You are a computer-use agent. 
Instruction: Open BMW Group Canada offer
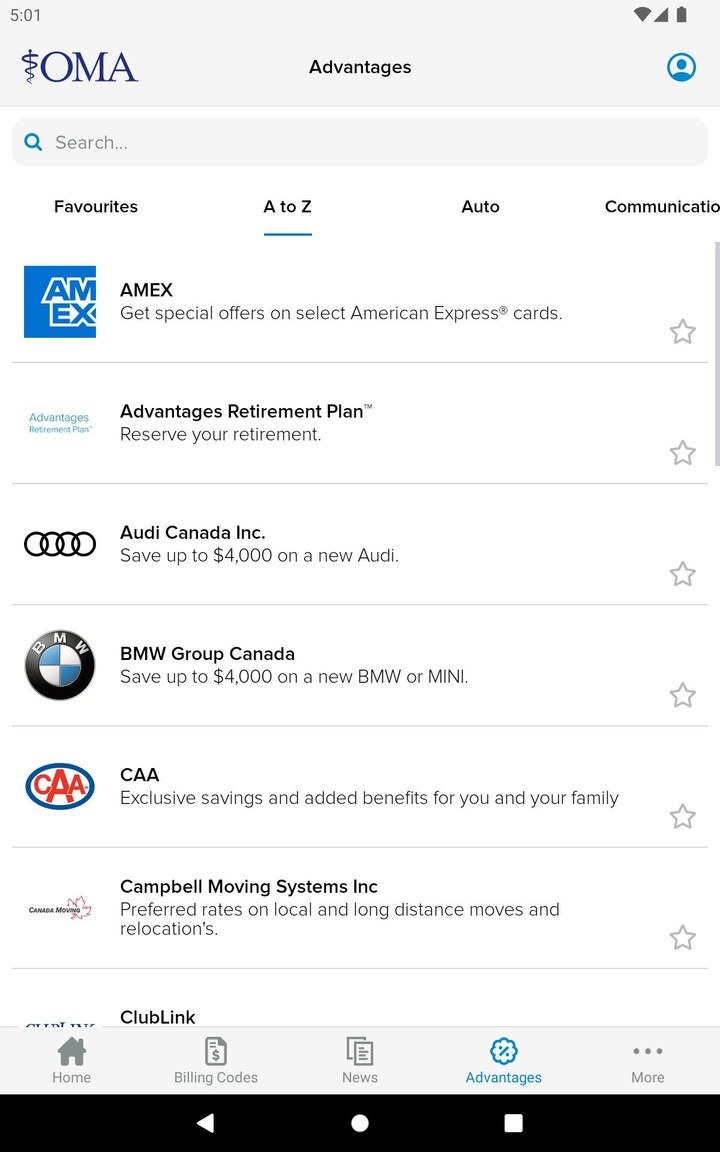point(360,666)
